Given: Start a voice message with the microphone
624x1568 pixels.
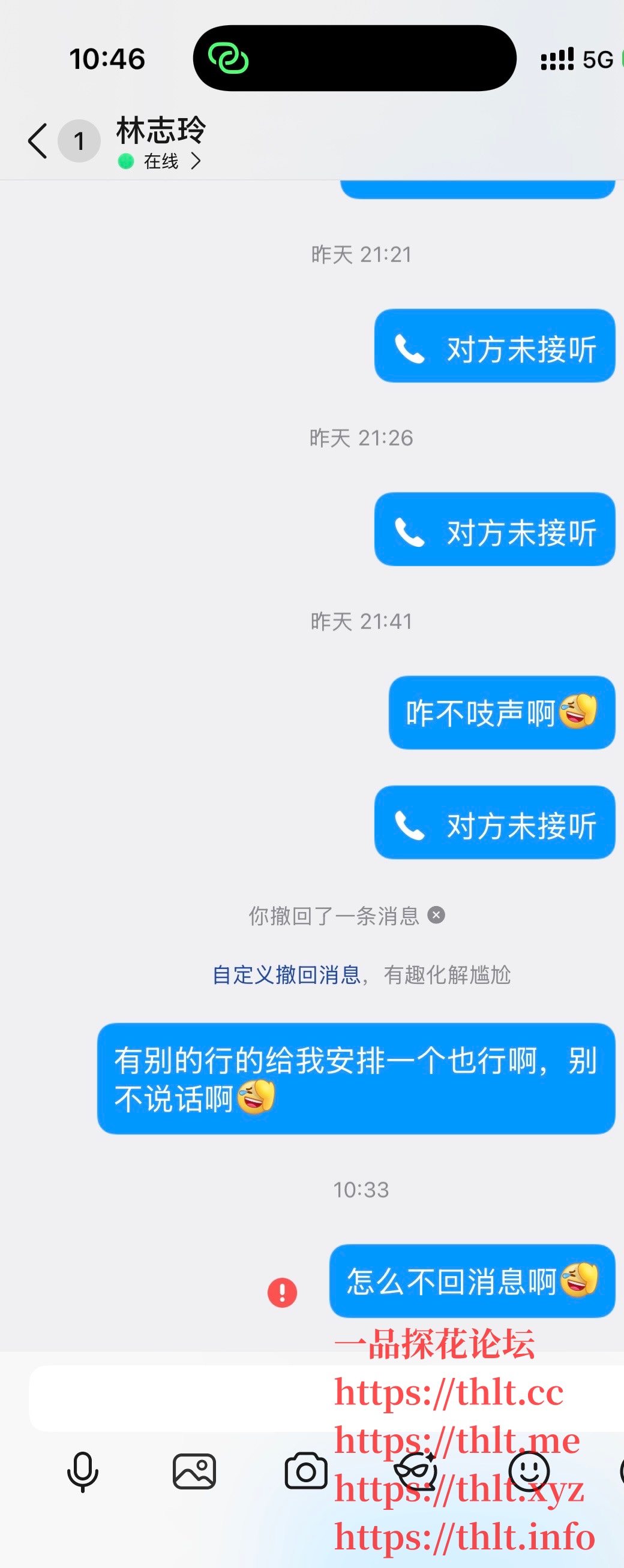Looking at the screenshot, I should (83, 1472).
